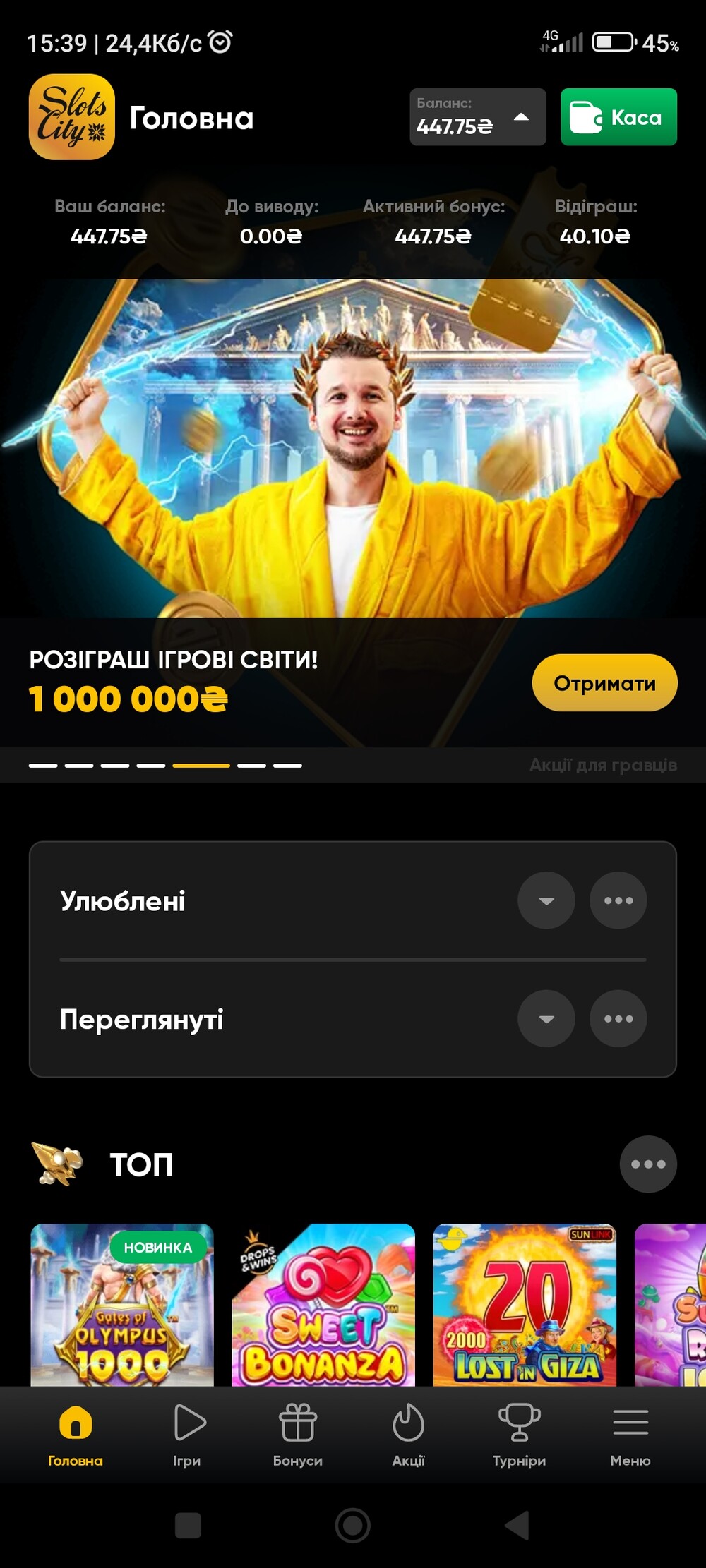Expand the Улюблені section
Image resolution: width=706 pixels, height=1568 pixels.
pos(546,900)
